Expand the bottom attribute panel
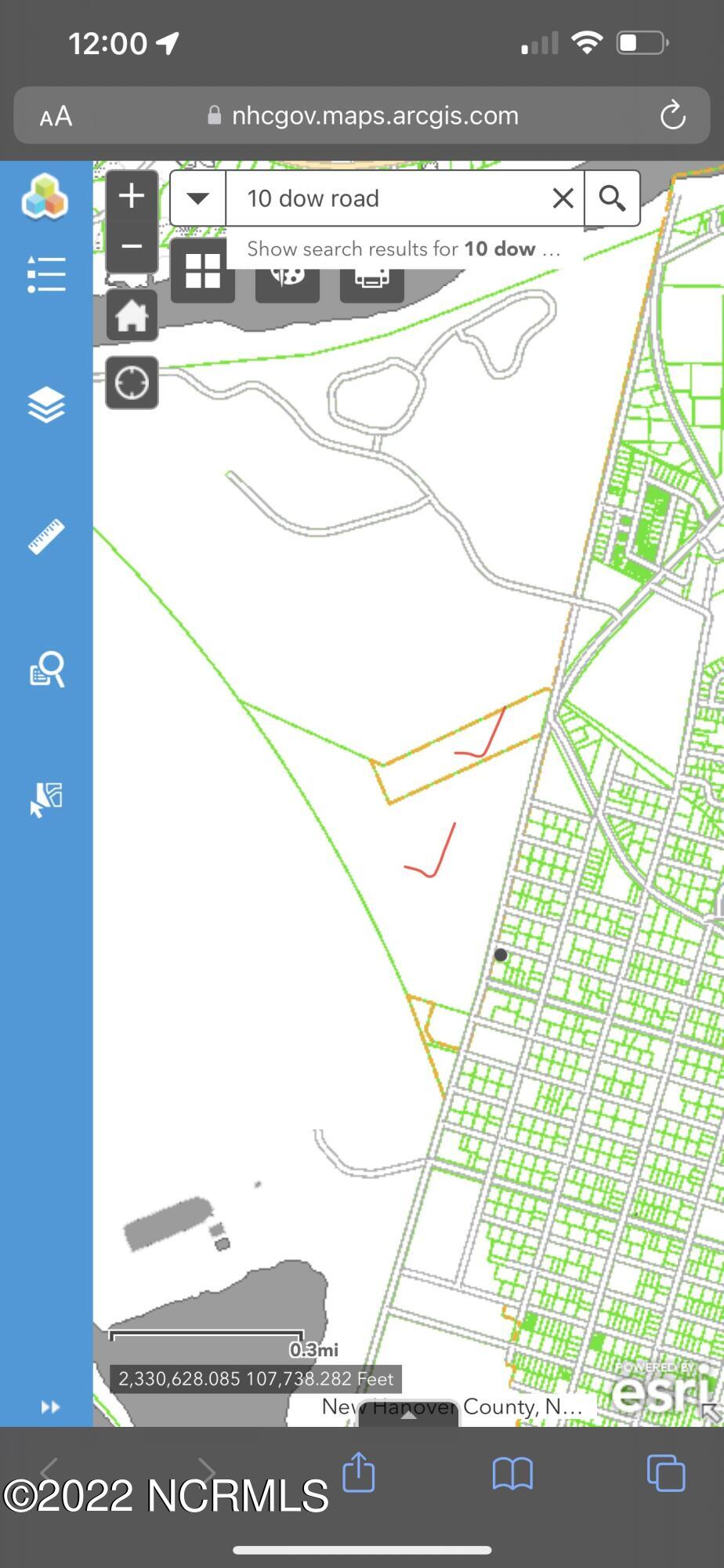 tap(408, 1415)
